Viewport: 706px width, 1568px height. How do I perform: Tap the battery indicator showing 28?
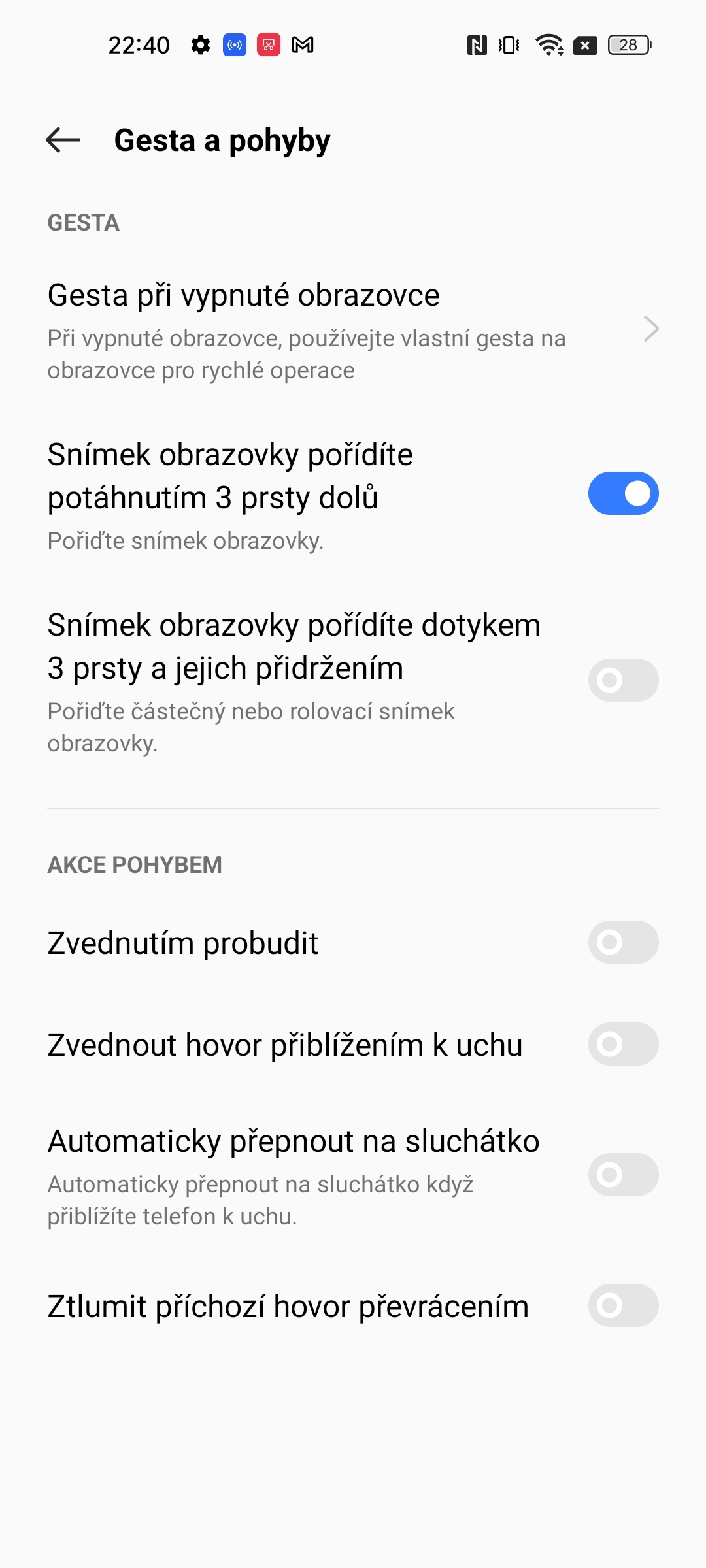click(x=628, y=44)
